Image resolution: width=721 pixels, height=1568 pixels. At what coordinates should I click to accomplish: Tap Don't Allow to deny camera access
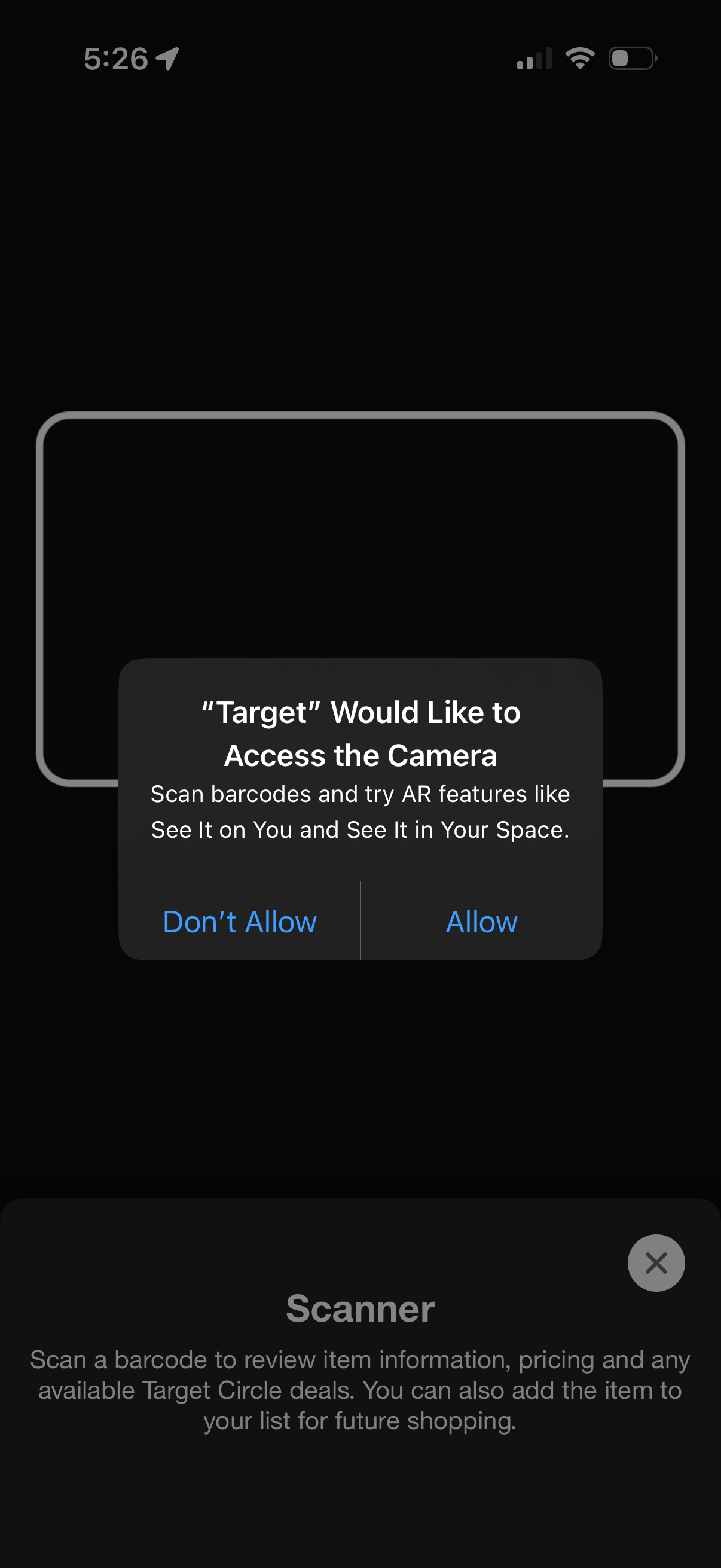(239, 921)
